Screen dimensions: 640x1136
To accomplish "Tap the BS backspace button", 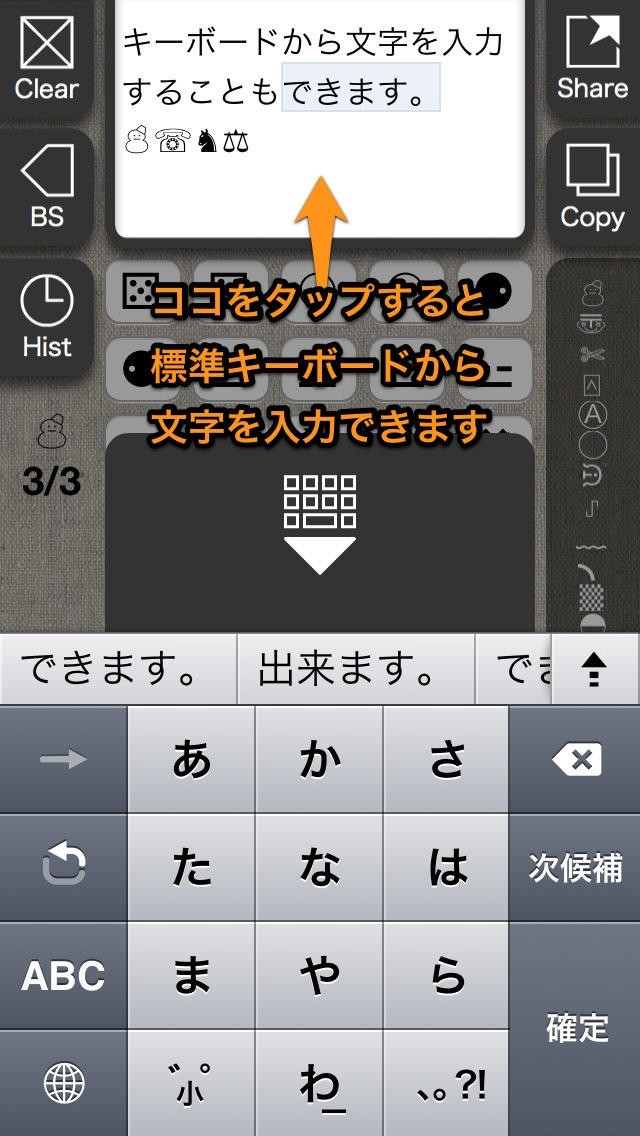I will (46, 187).
